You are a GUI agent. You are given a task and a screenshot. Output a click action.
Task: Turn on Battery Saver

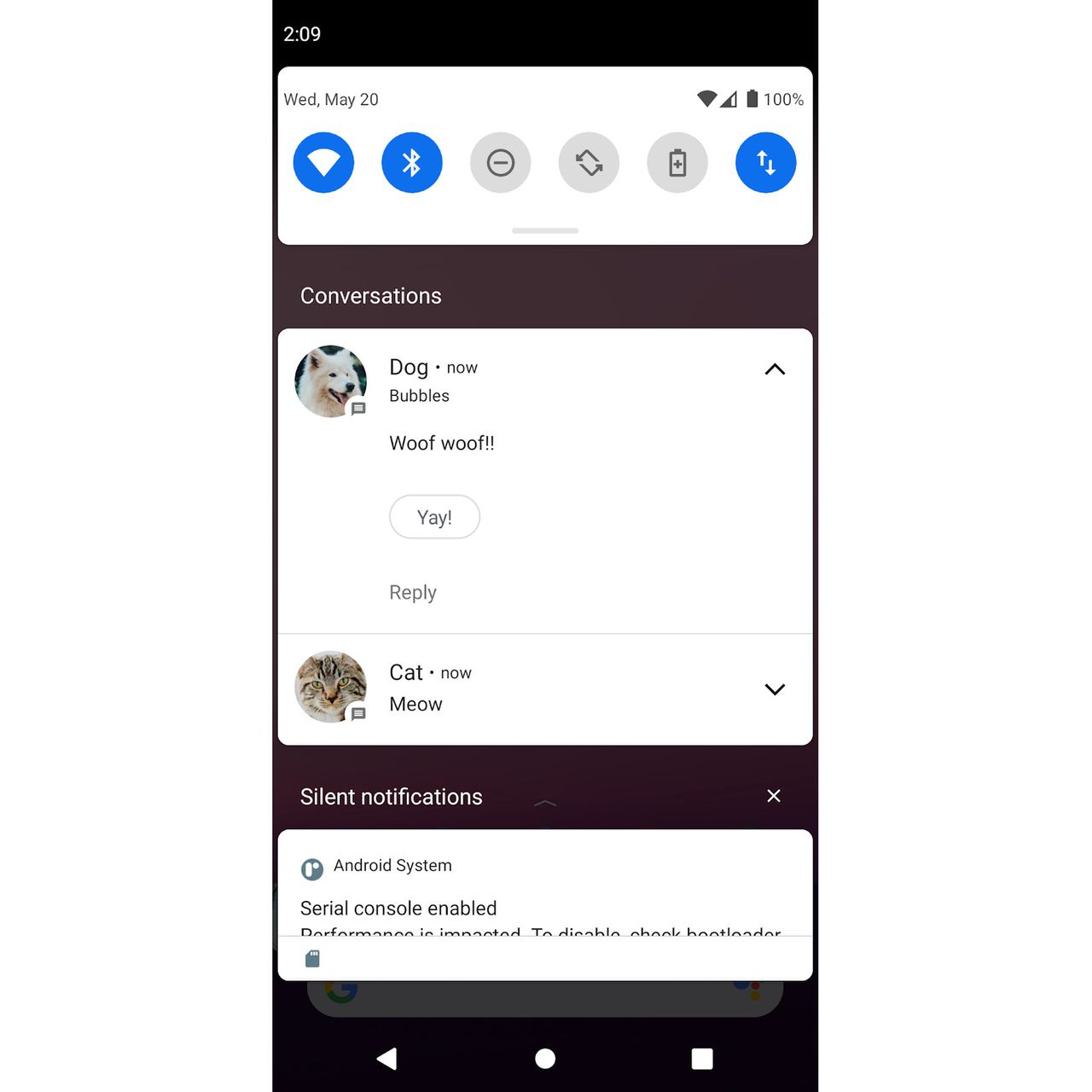677,162
